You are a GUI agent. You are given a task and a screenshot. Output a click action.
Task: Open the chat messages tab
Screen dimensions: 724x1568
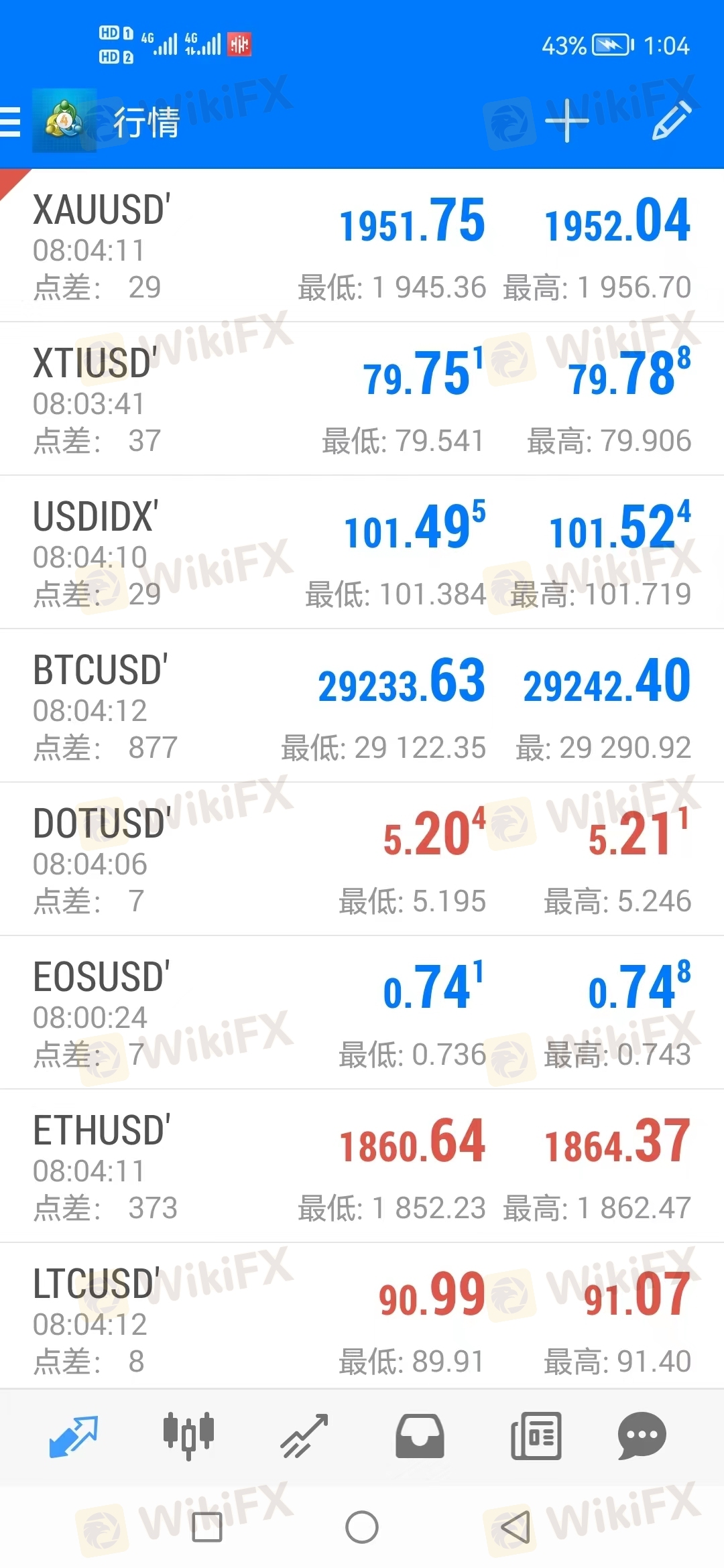point(642,1436)
